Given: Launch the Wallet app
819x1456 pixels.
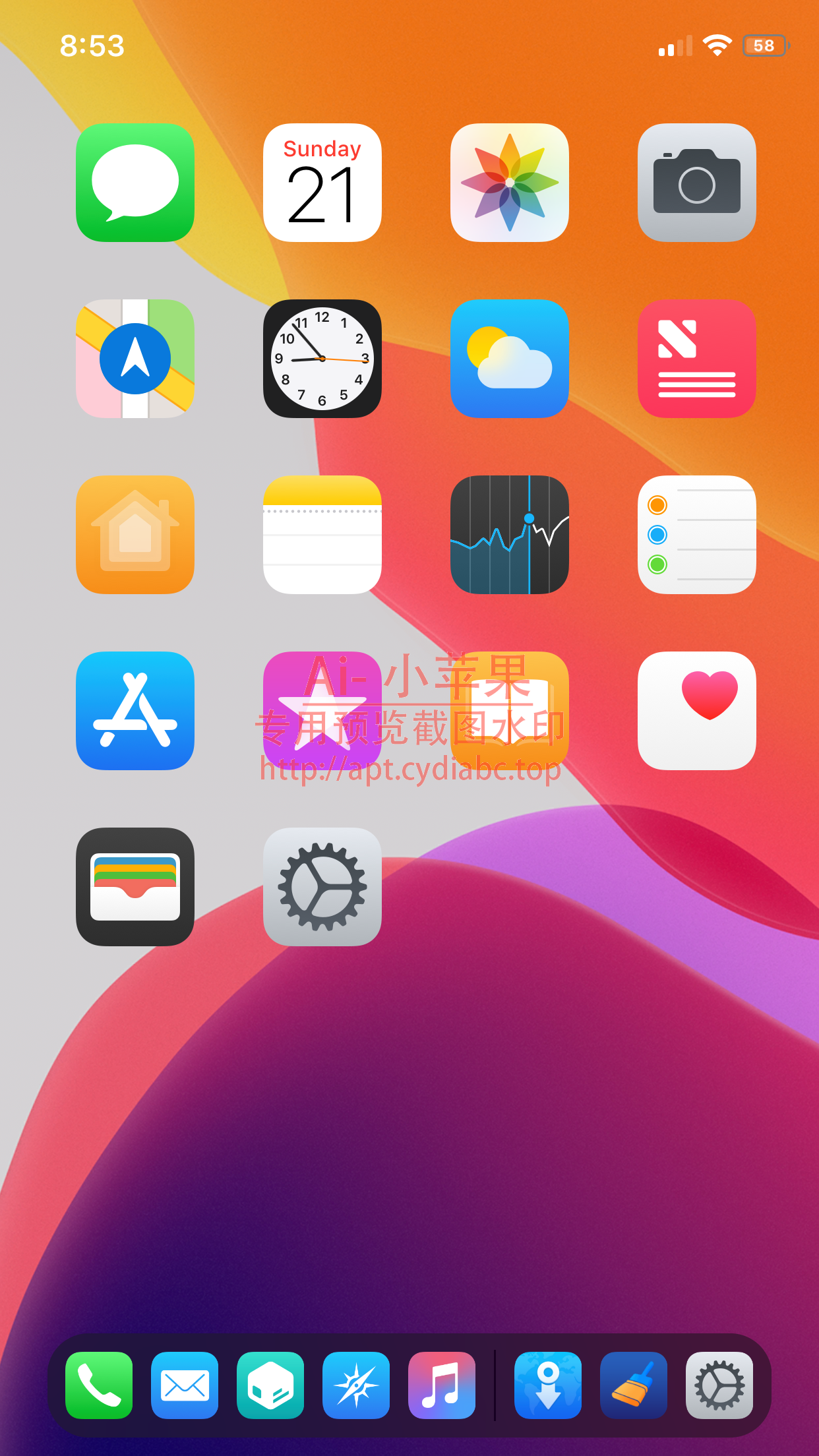Looking at the screenshot, I should [135, 887].
